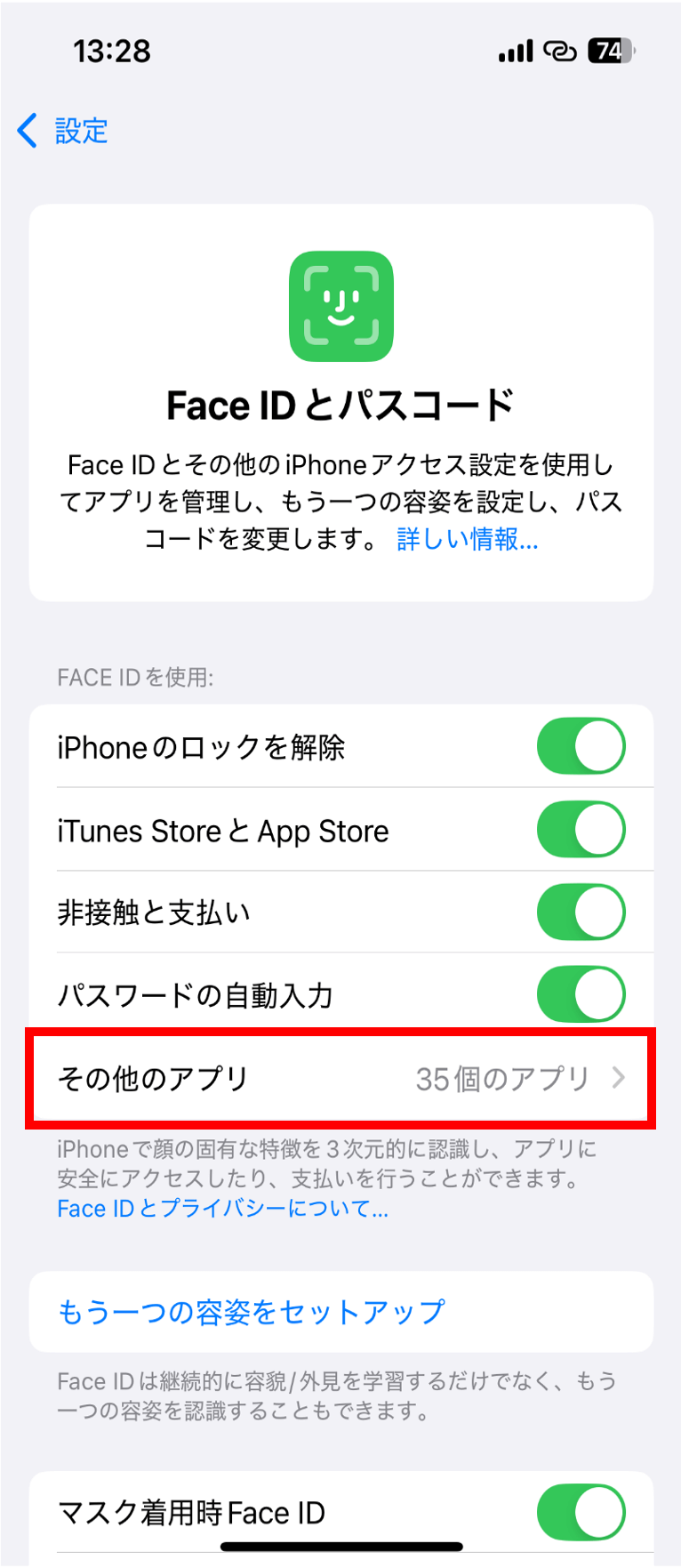Turn off 非接触と支払い switch
681x1568 pixels.
581,912
